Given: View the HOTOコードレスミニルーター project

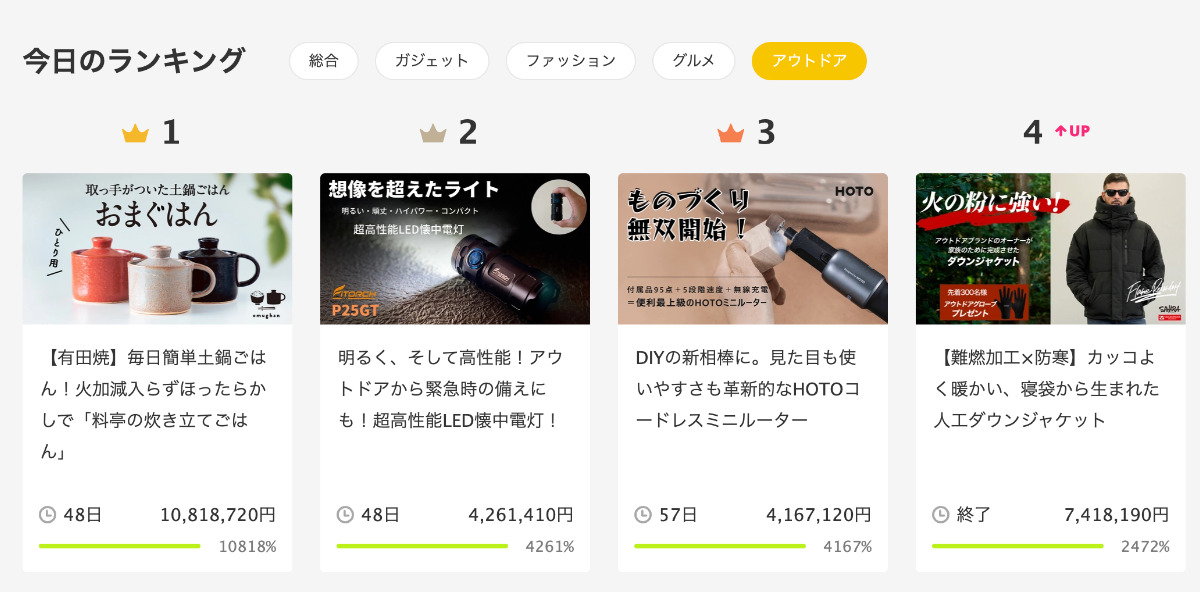Looking at the screenshot, I should tap(752, 372).
